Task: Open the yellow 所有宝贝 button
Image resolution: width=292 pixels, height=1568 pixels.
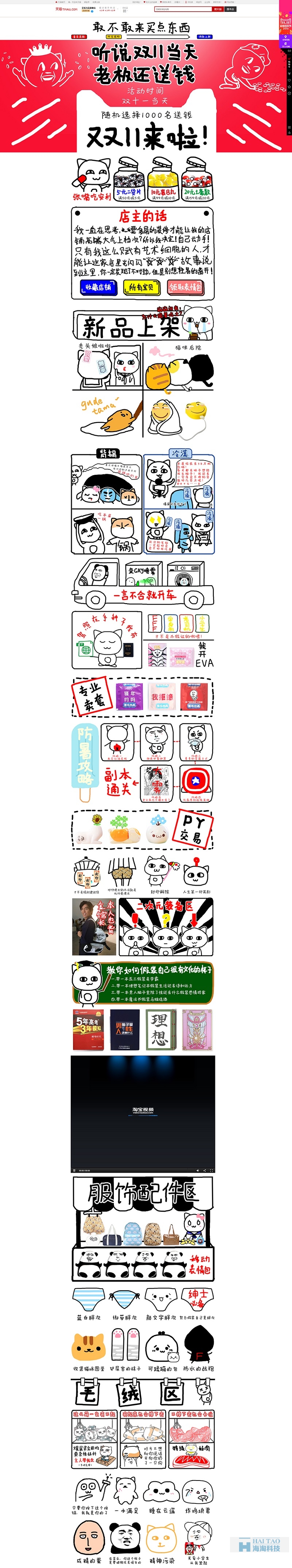Action: pyautogui.click(x=141, y=287)
